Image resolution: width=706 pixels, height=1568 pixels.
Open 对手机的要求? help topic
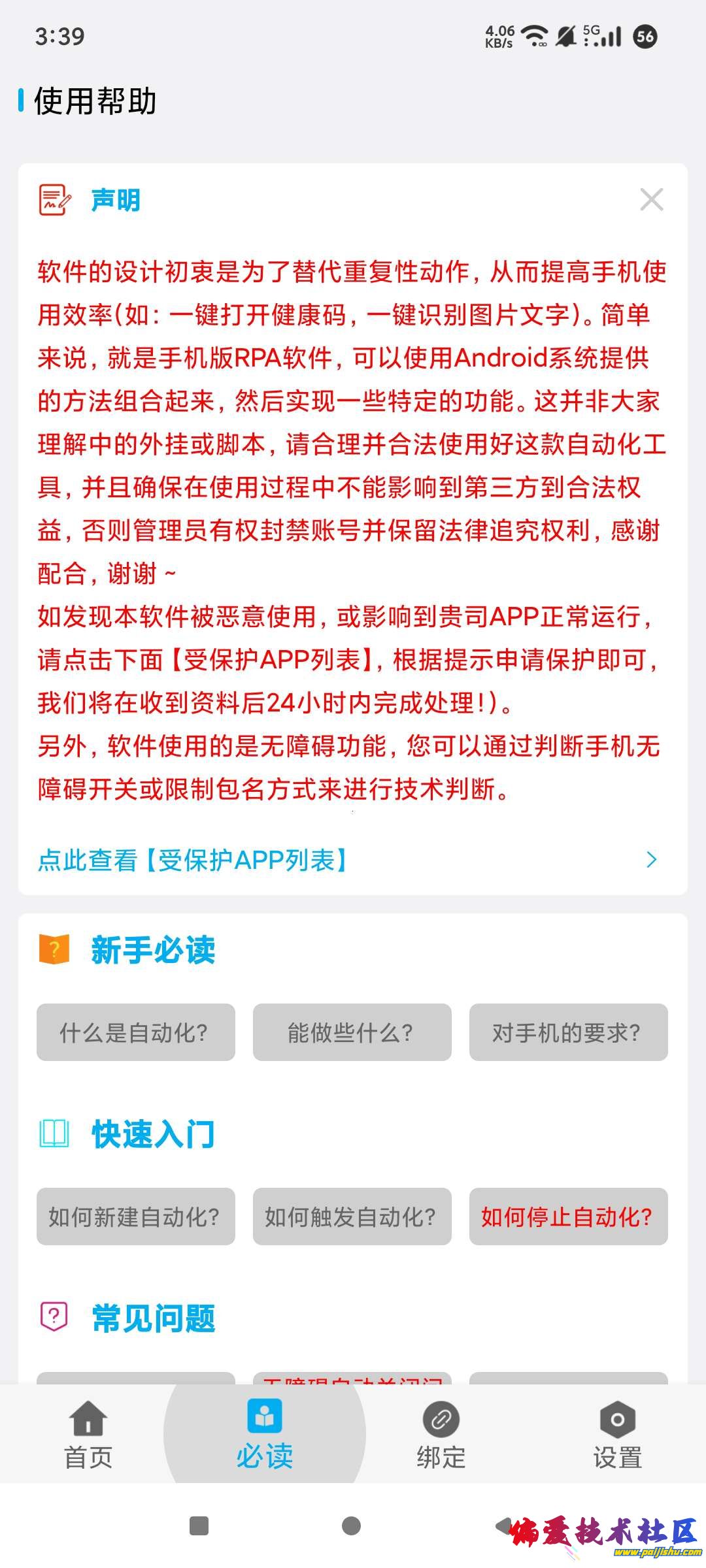tap(568, 1033)
